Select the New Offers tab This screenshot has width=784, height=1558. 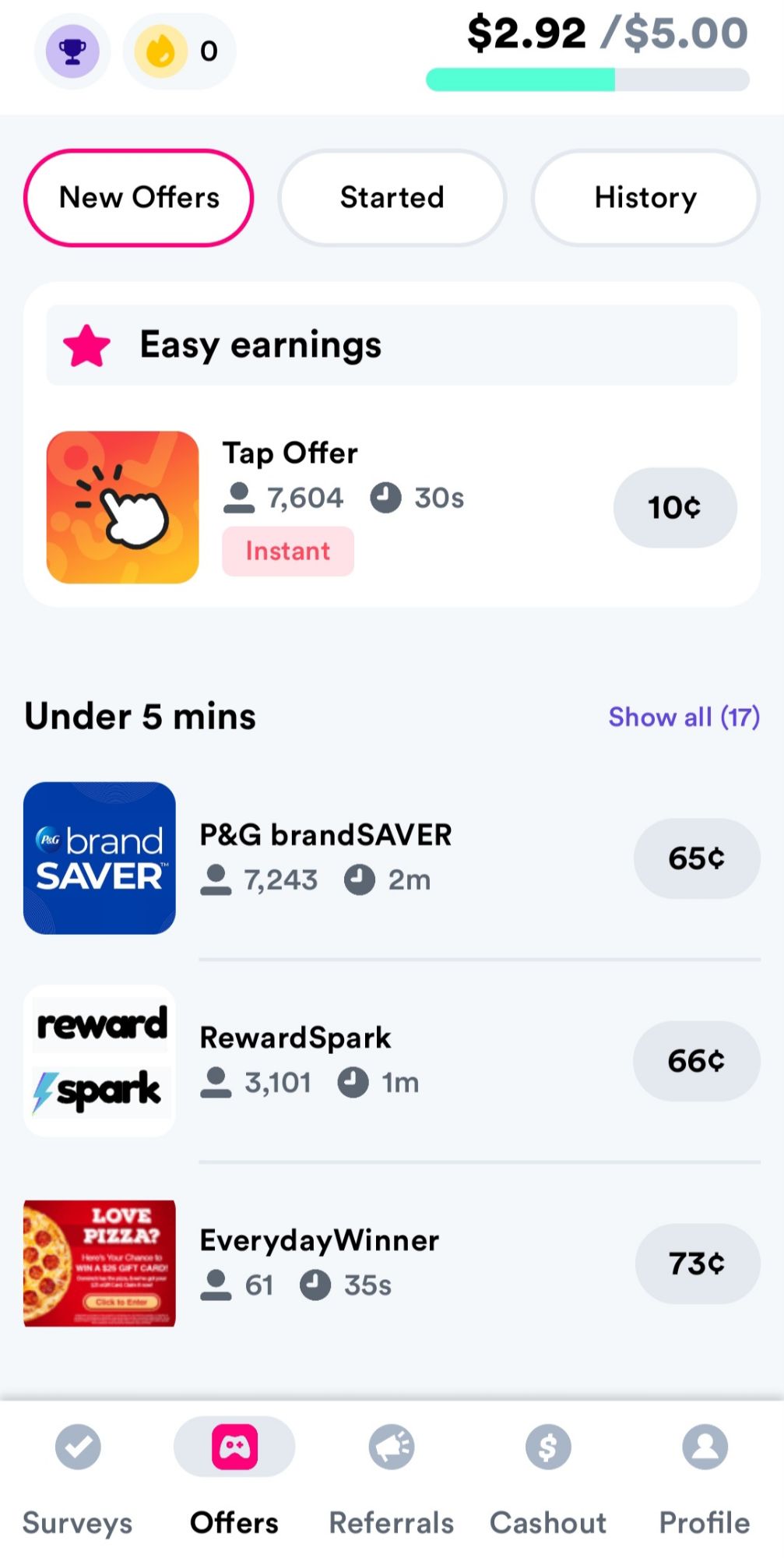click(x=139, y=198)
